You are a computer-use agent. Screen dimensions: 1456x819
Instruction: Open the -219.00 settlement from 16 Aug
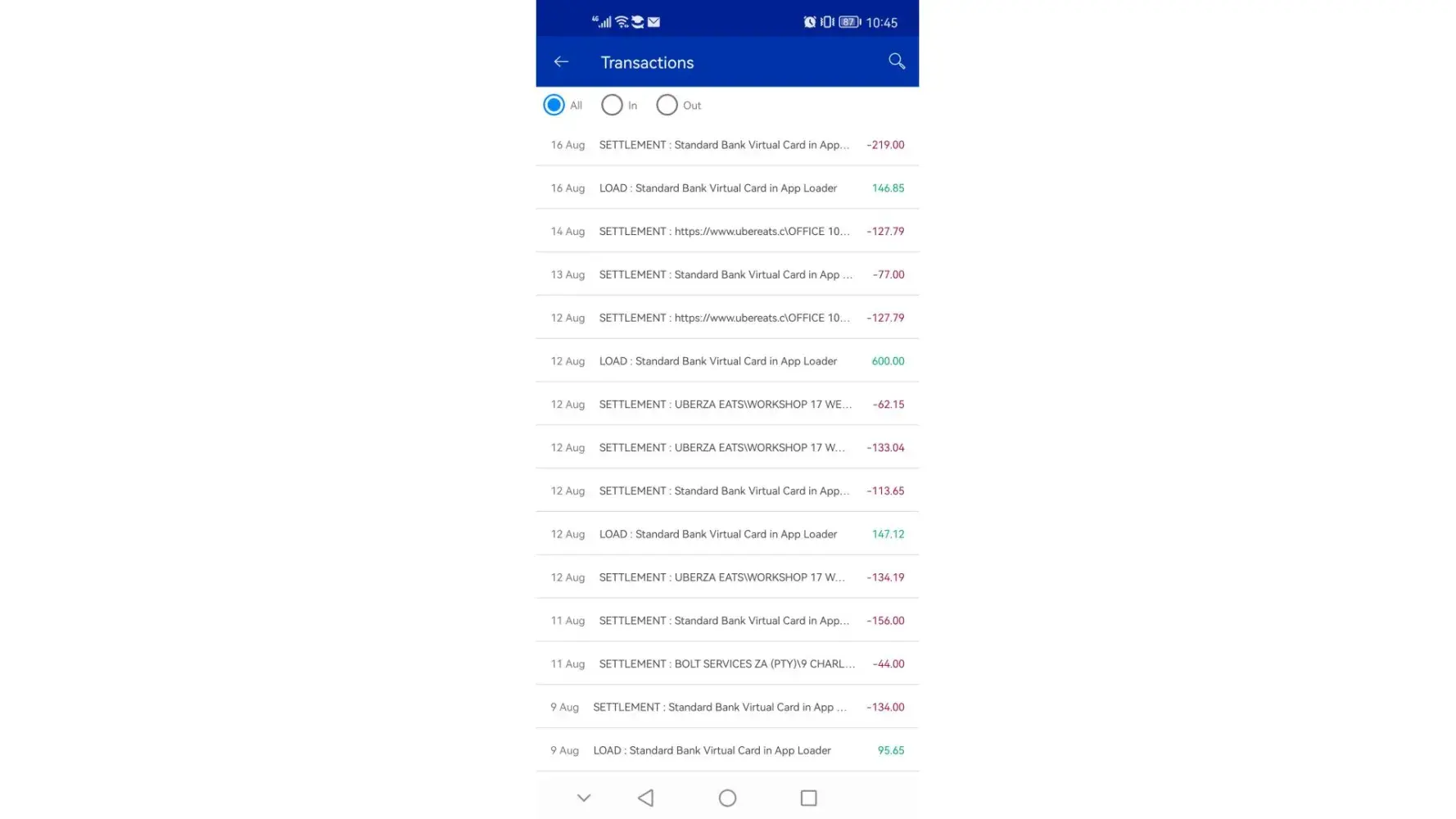point(726,145)
